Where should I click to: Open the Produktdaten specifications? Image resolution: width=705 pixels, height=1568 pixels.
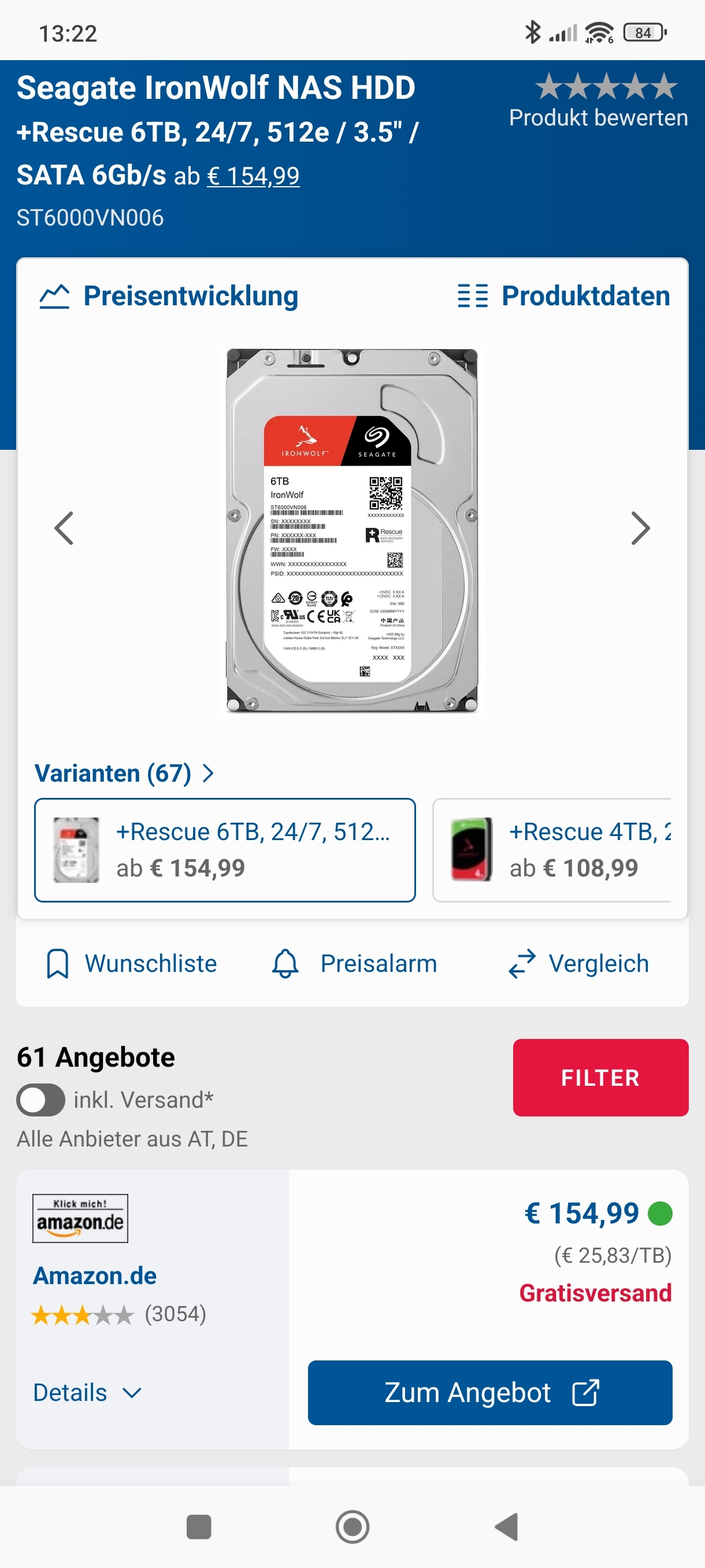(x=563, y=297)
